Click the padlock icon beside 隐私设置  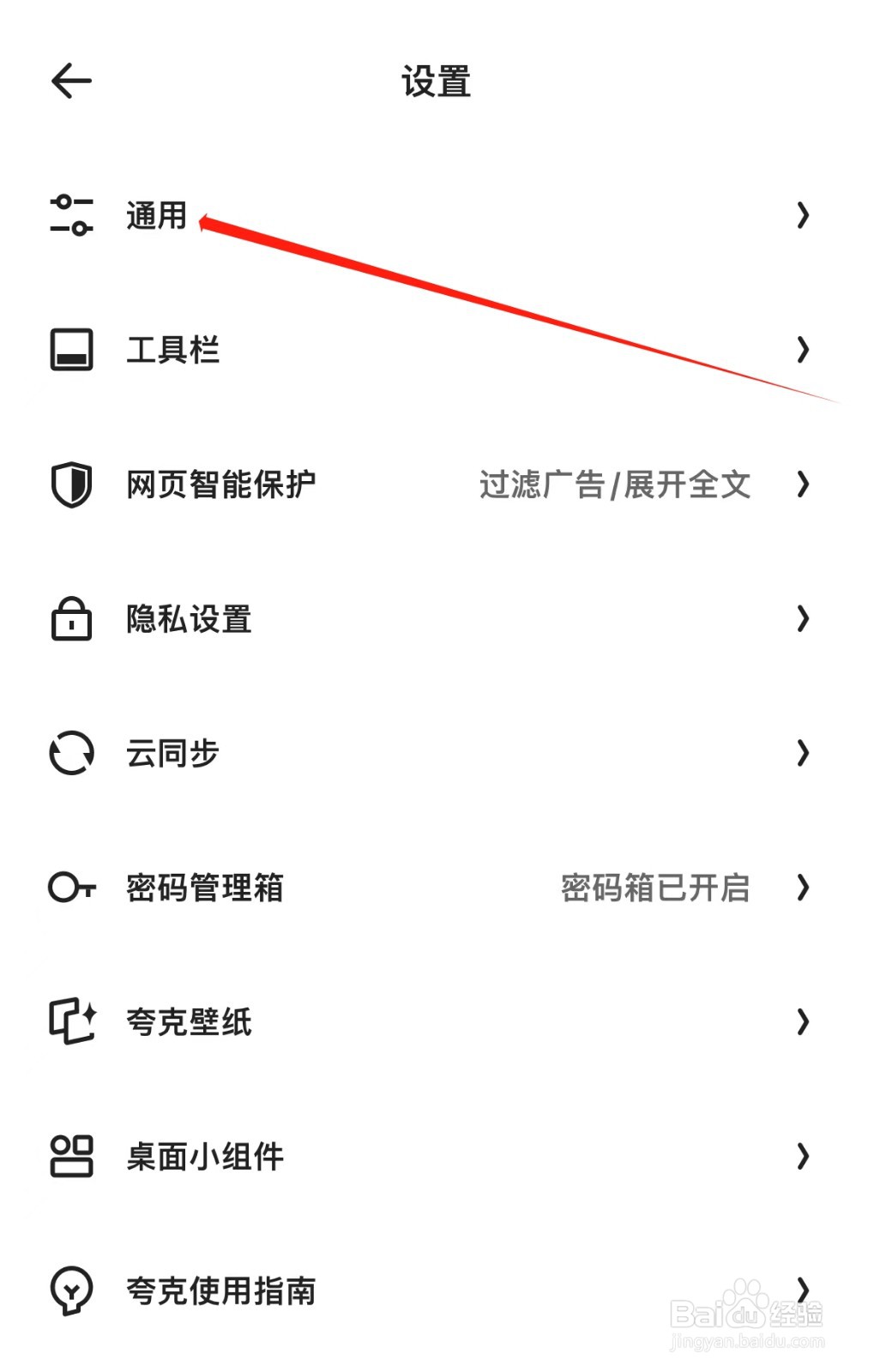tap(70, 619)
